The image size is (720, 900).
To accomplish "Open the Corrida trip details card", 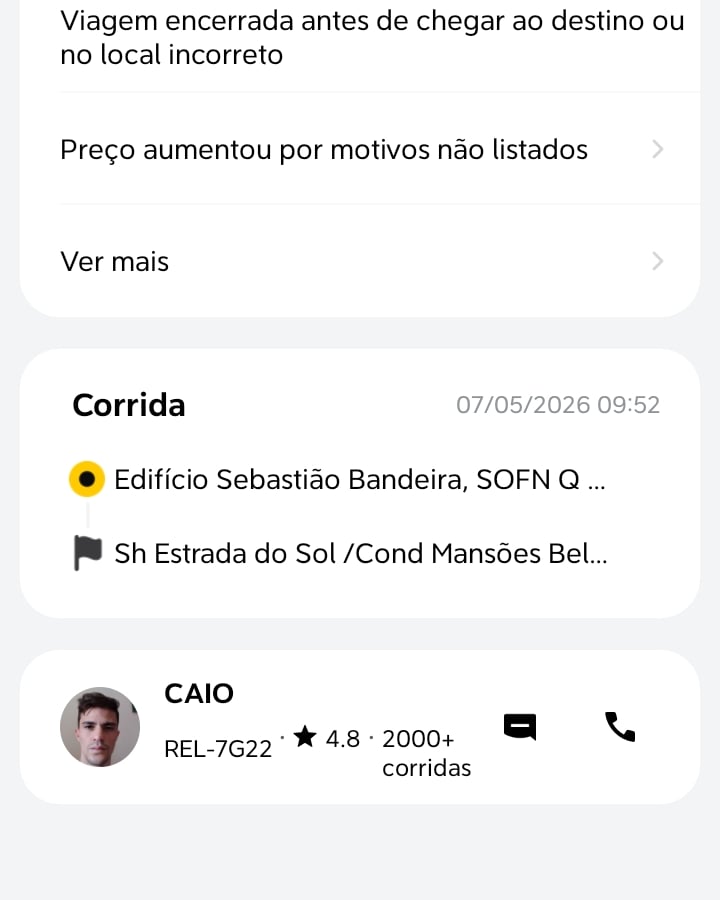I will click(x=360, y=483).
